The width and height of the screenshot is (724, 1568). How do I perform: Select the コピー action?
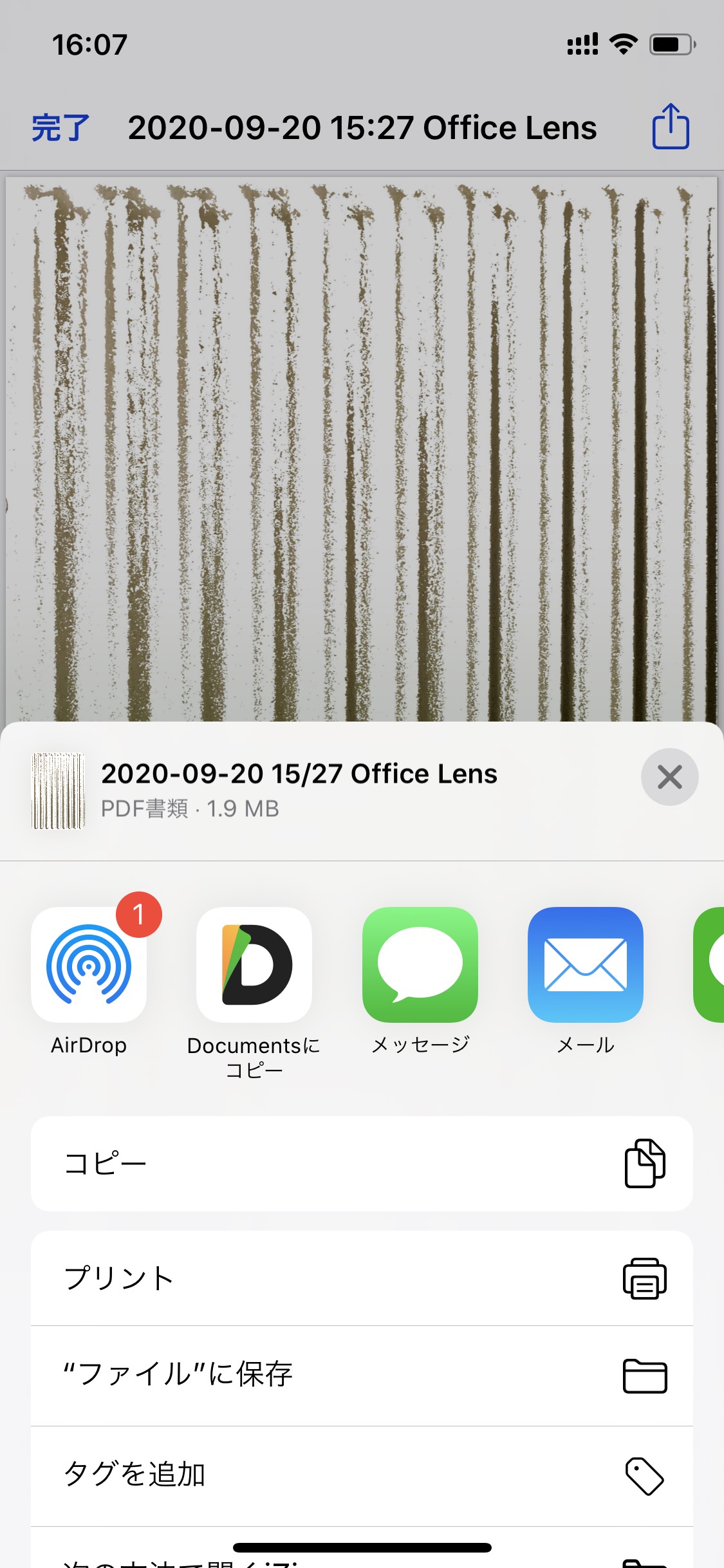(x=362, y=1164)
